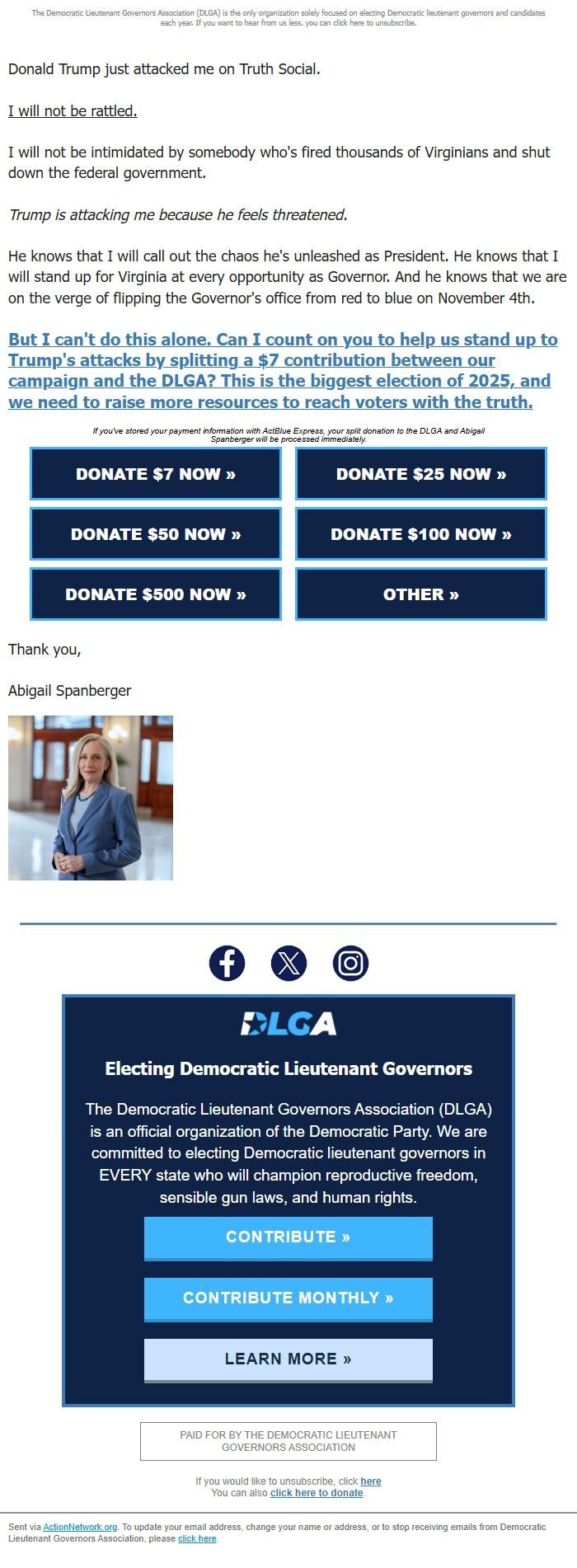
Task: Tap the CONTRIBUTE button
Action: [288, 1238]
